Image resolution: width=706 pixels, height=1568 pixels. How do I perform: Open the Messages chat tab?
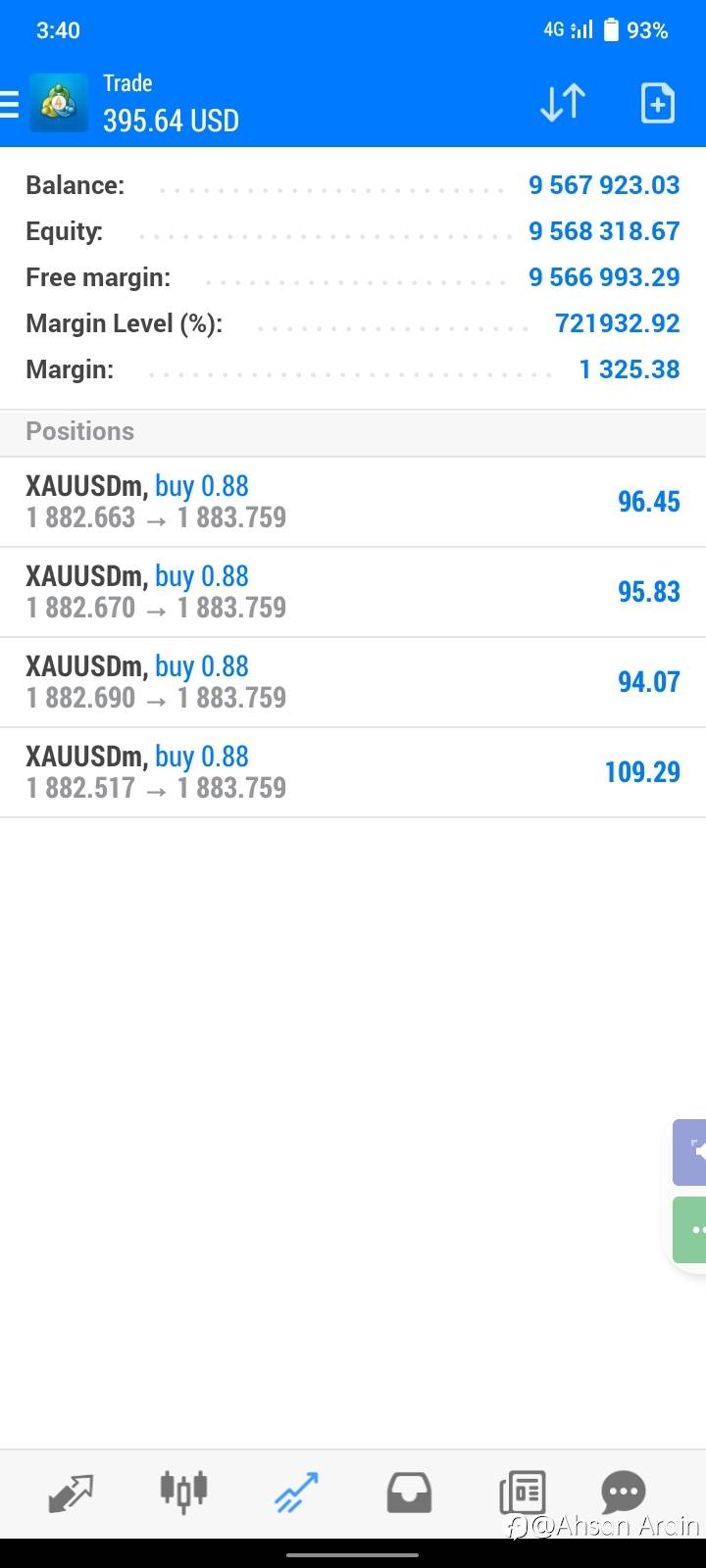tap(624, 1494)
